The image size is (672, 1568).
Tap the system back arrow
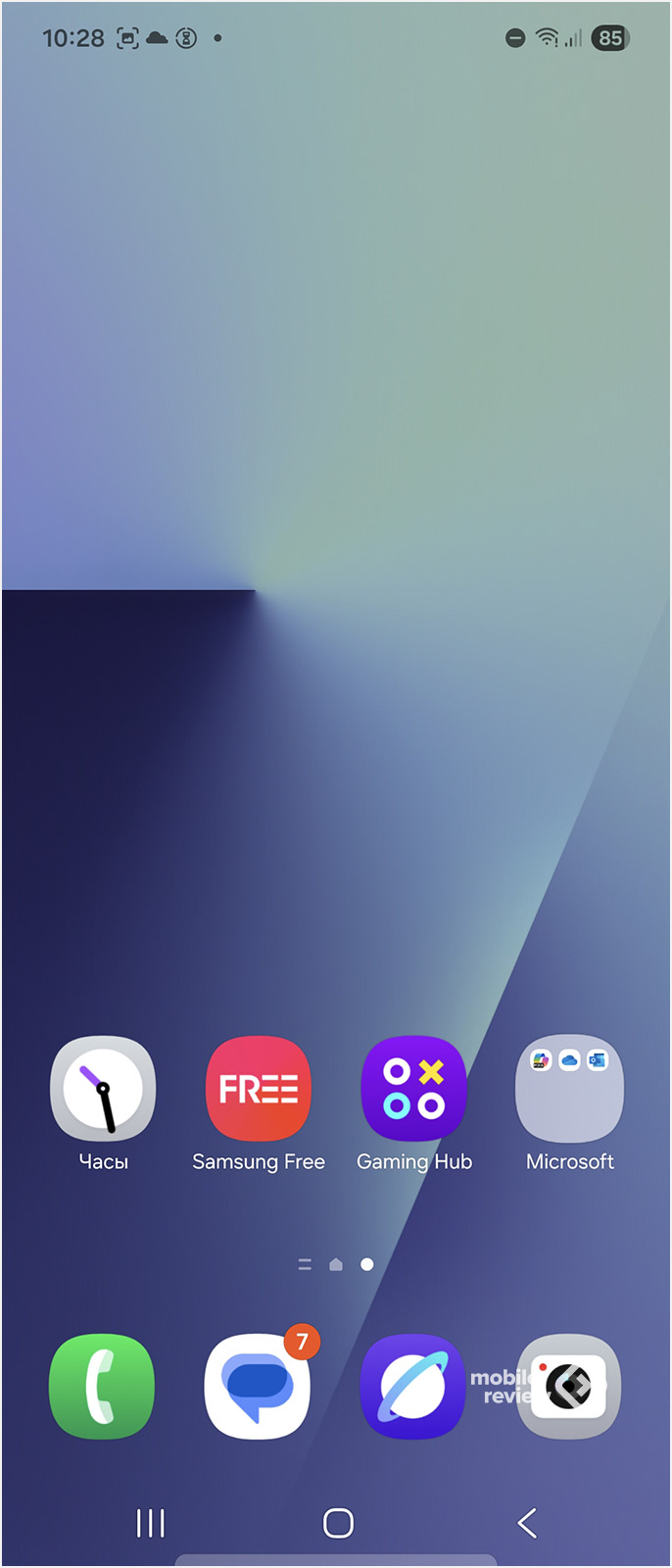527,1523
